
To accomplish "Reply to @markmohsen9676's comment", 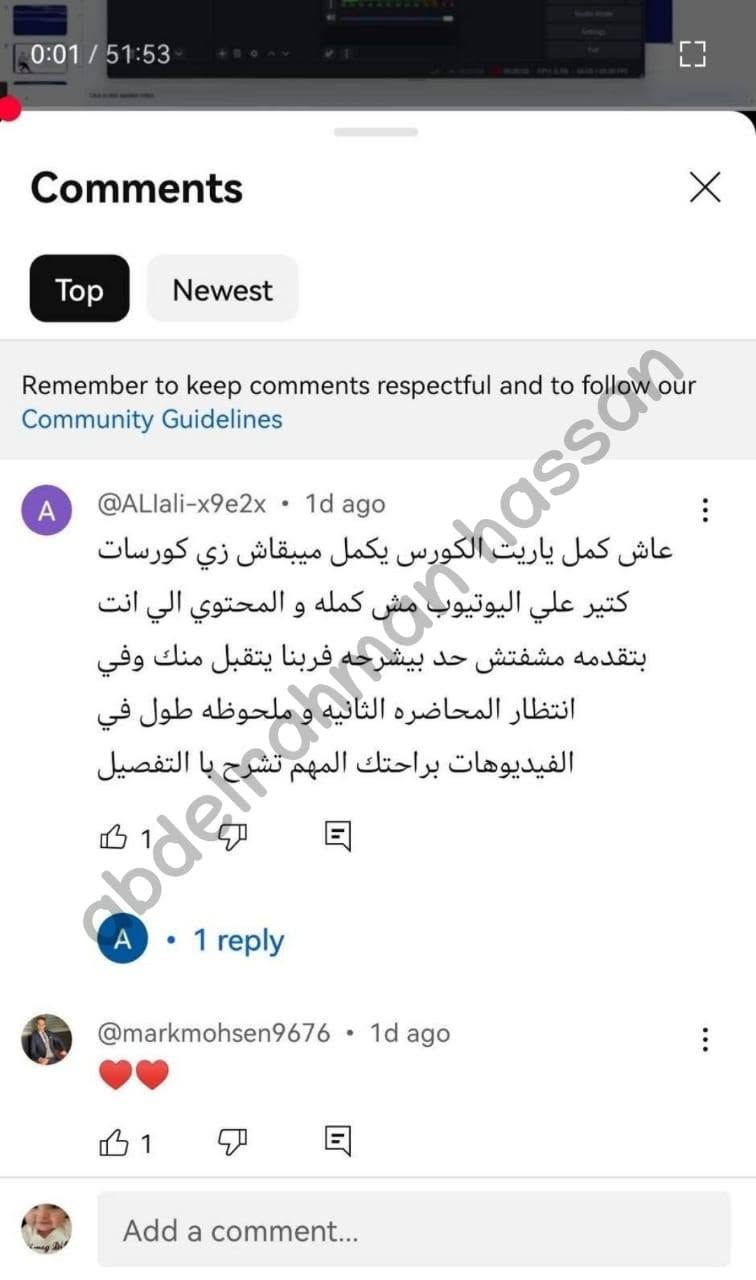I will [339, 1143].
